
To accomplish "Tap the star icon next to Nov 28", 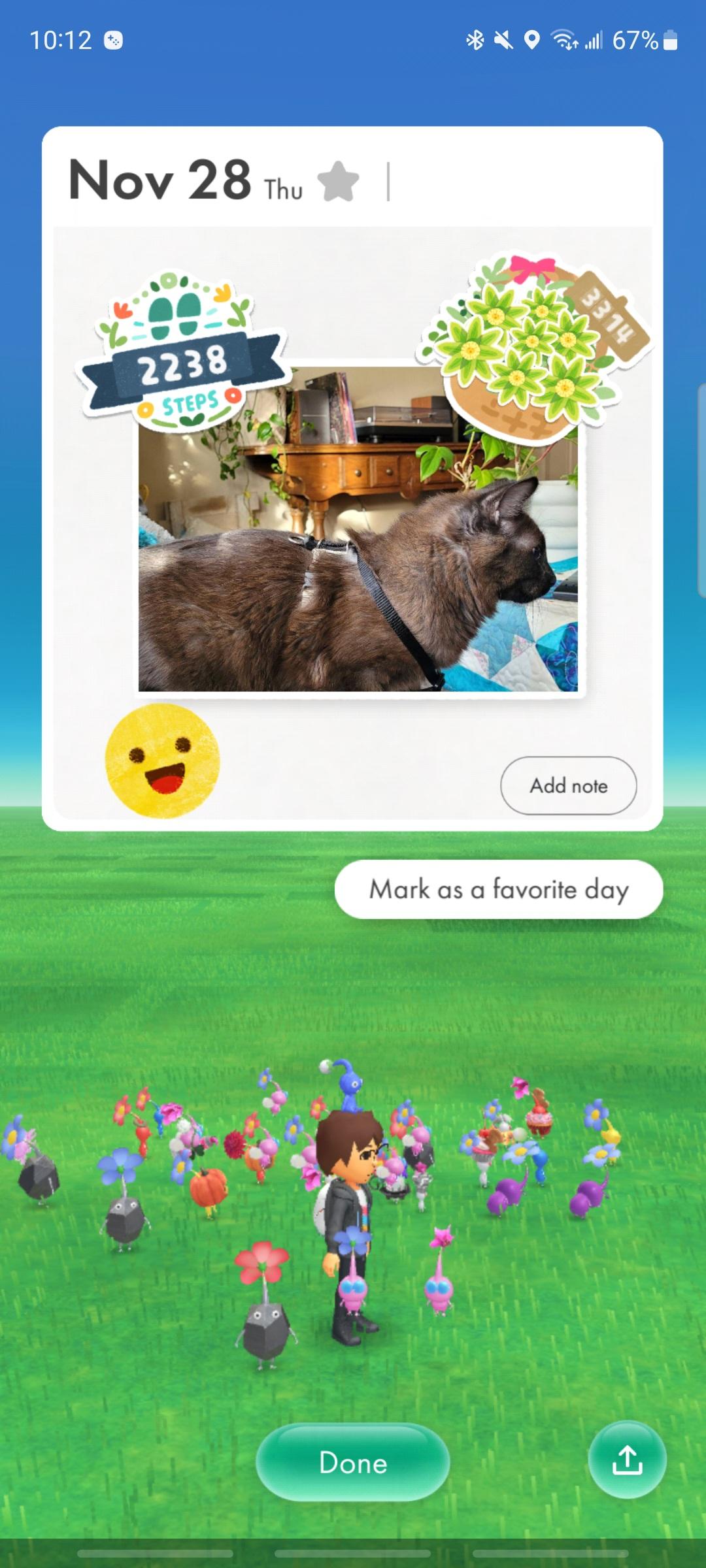I will (x=338, y=182).
